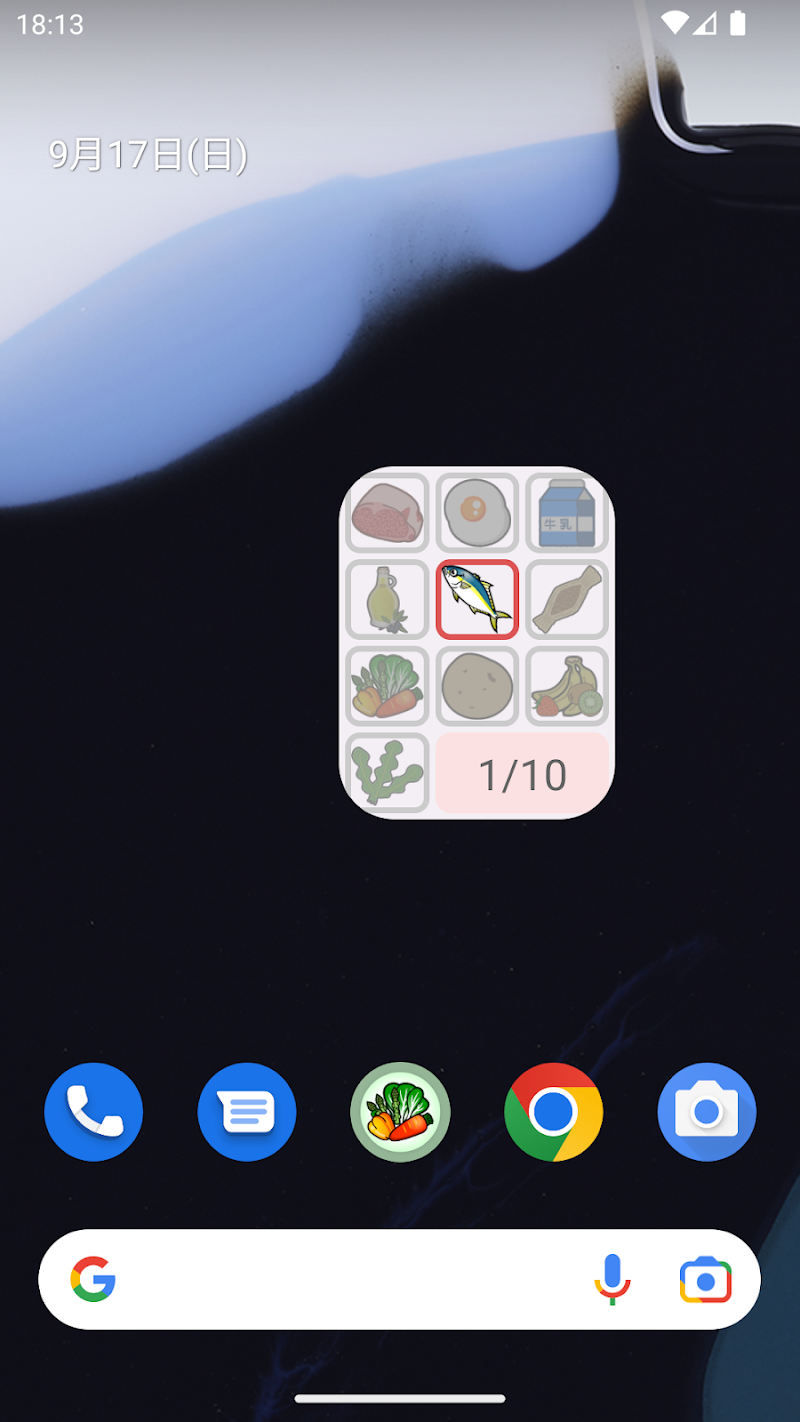The height and width of the screenshot is (1422, 800).
Task: Mark the seaweed food group as eaten
Action: [x=387, y=773]
